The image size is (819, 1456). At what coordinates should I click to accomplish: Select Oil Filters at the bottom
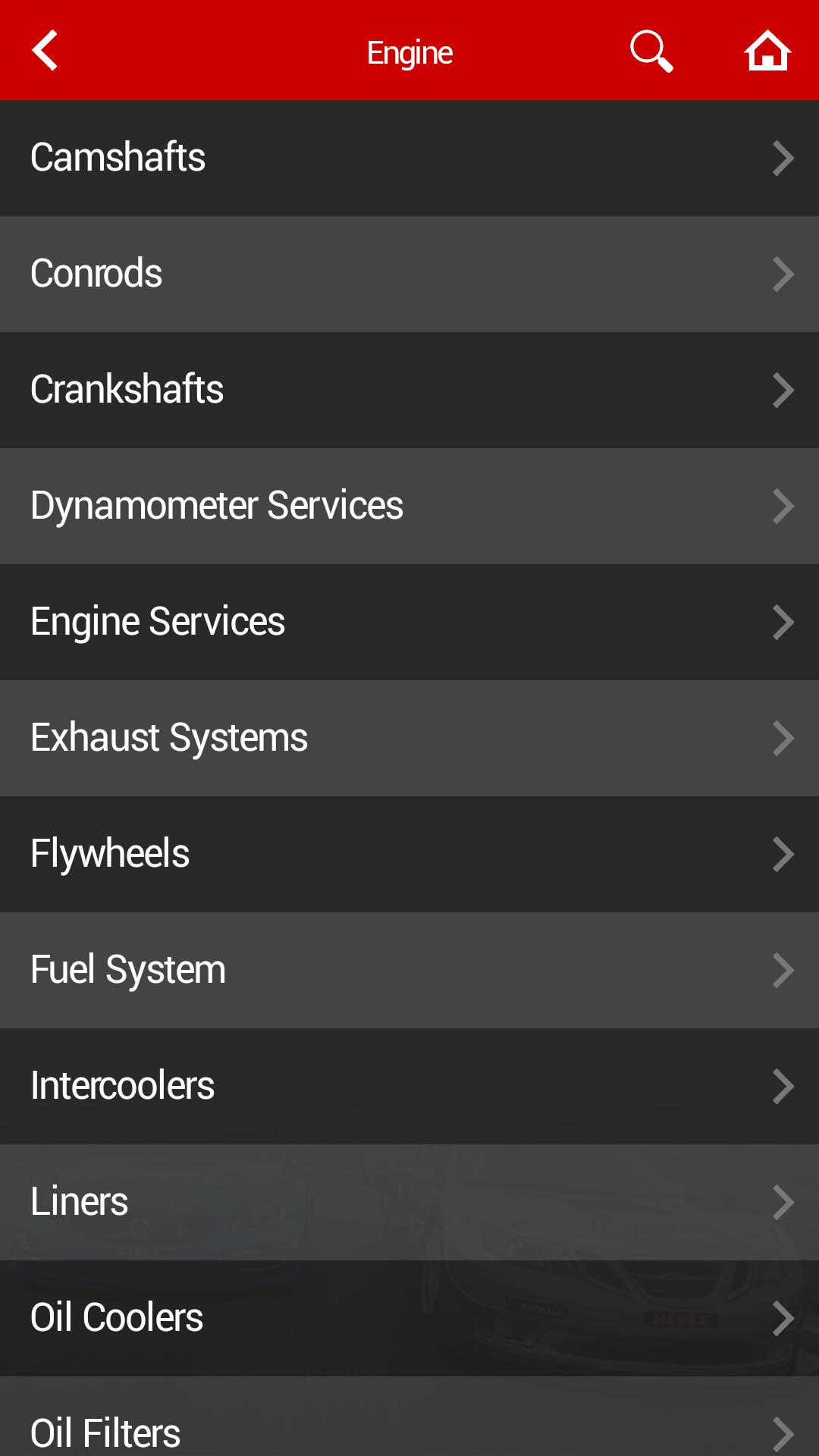[x=409, y=1429]
